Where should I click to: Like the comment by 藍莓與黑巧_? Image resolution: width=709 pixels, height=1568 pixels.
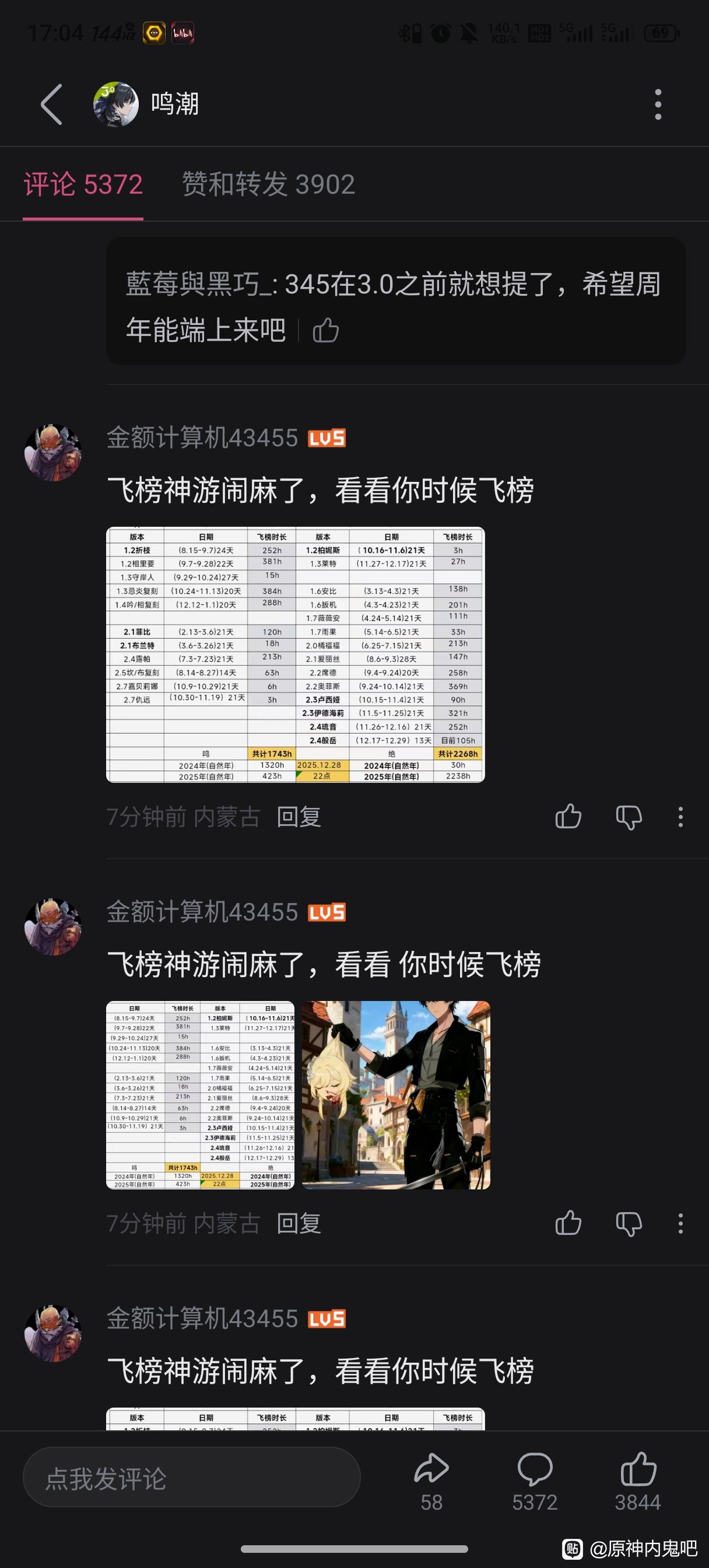(x=325, y=331)
